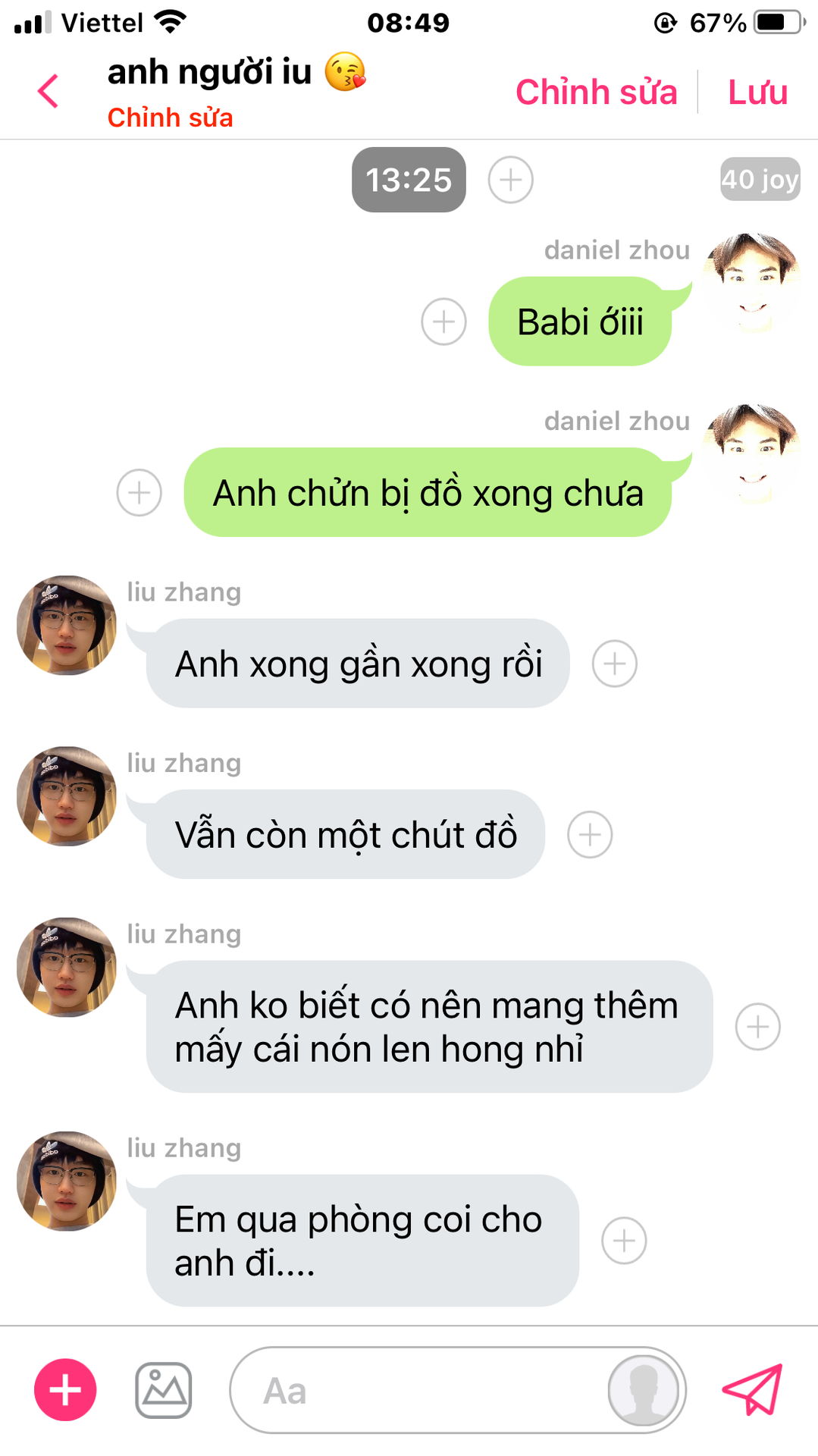Tap the plus icon next to Babi ơiii
818x1456 pixels.
[x=443, y=322]
